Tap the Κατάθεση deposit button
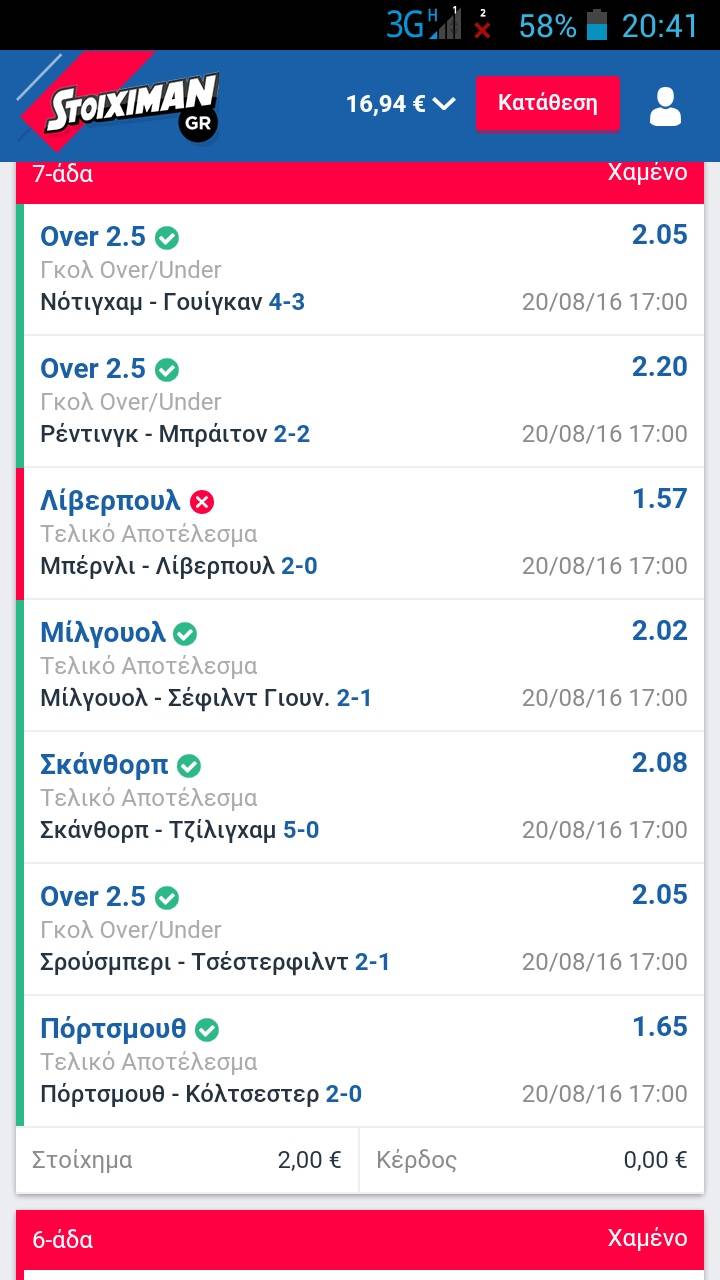 click(x=547, y=103)
